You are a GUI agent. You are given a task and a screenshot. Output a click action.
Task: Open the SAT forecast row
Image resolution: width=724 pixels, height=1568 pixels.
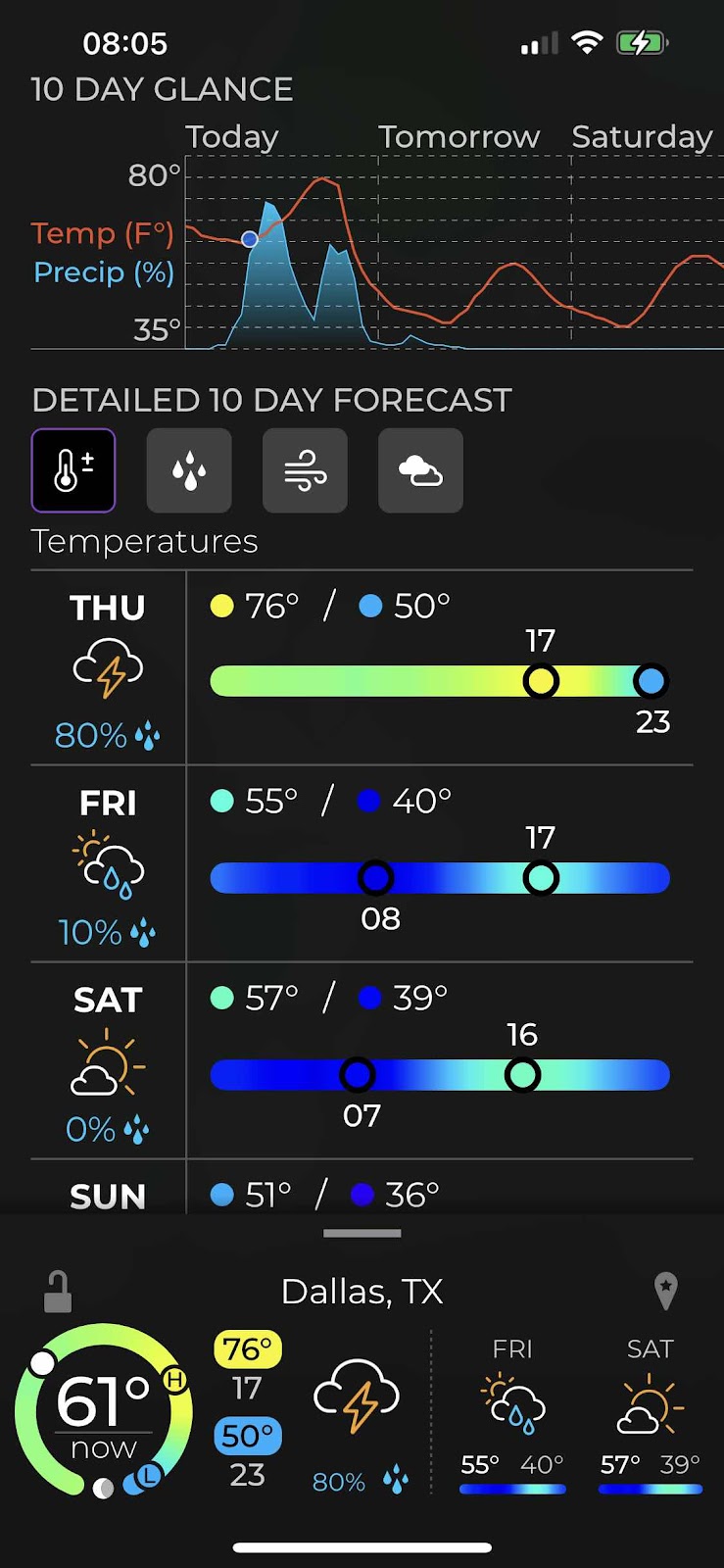coord(362,1061)
